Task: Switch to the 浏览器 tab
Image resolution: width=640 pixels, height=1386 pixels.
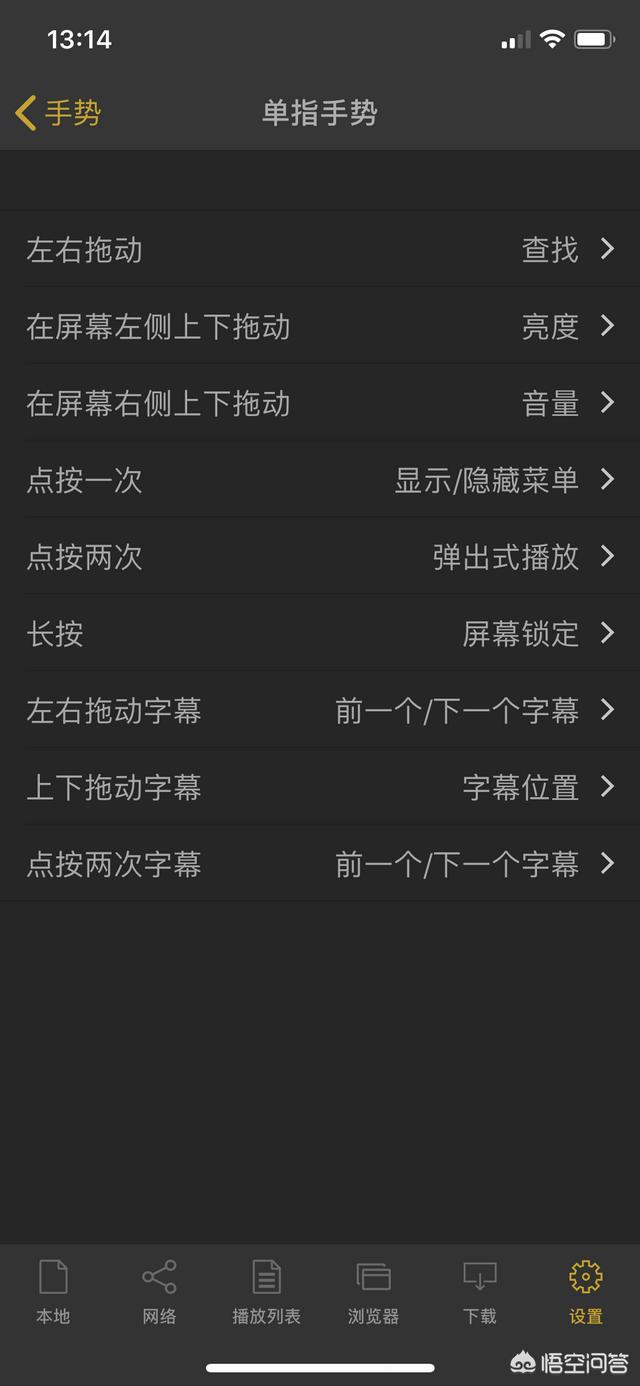Action: click(x=373, y=1291)
